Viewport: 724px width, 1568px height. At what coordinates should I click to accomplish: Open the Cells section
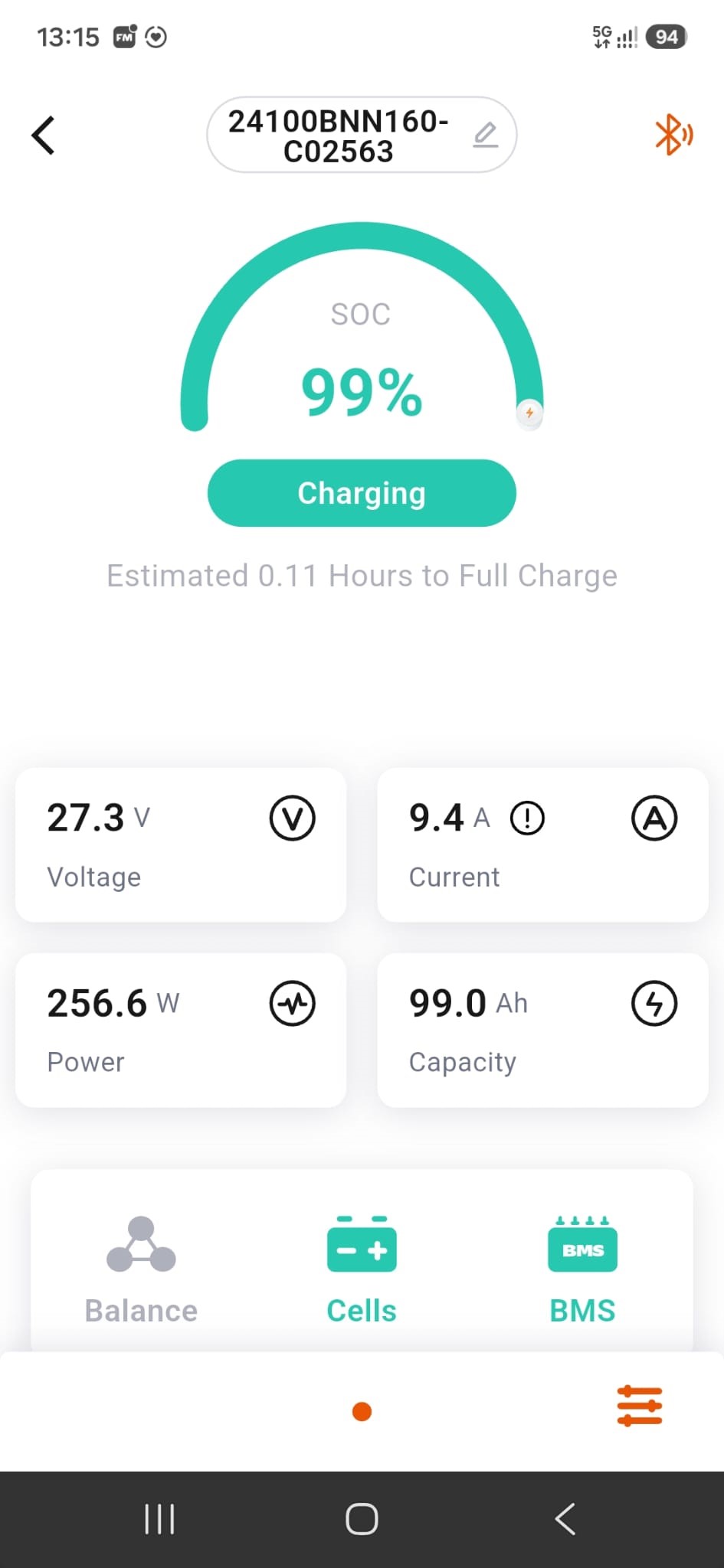(362, 1270)
